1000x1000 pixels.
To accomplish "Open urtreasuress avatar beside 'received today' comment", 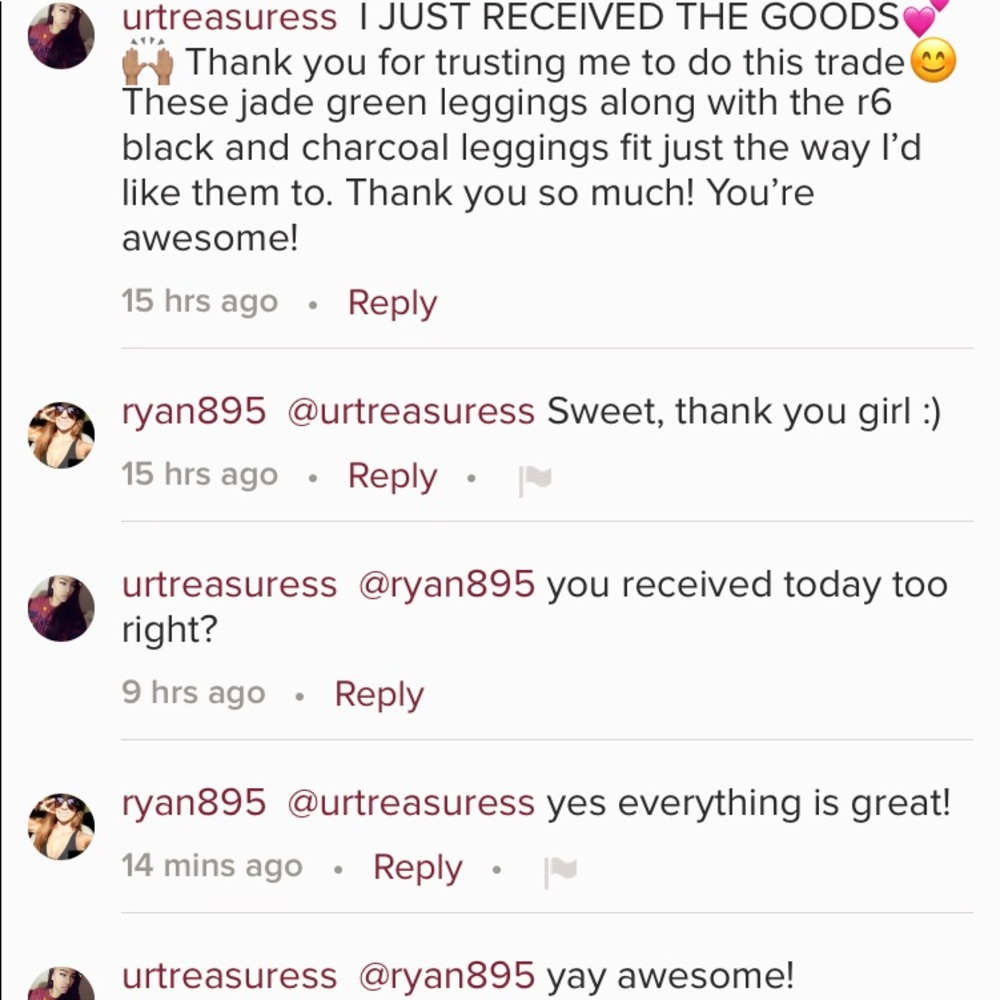I will point(61,608).
